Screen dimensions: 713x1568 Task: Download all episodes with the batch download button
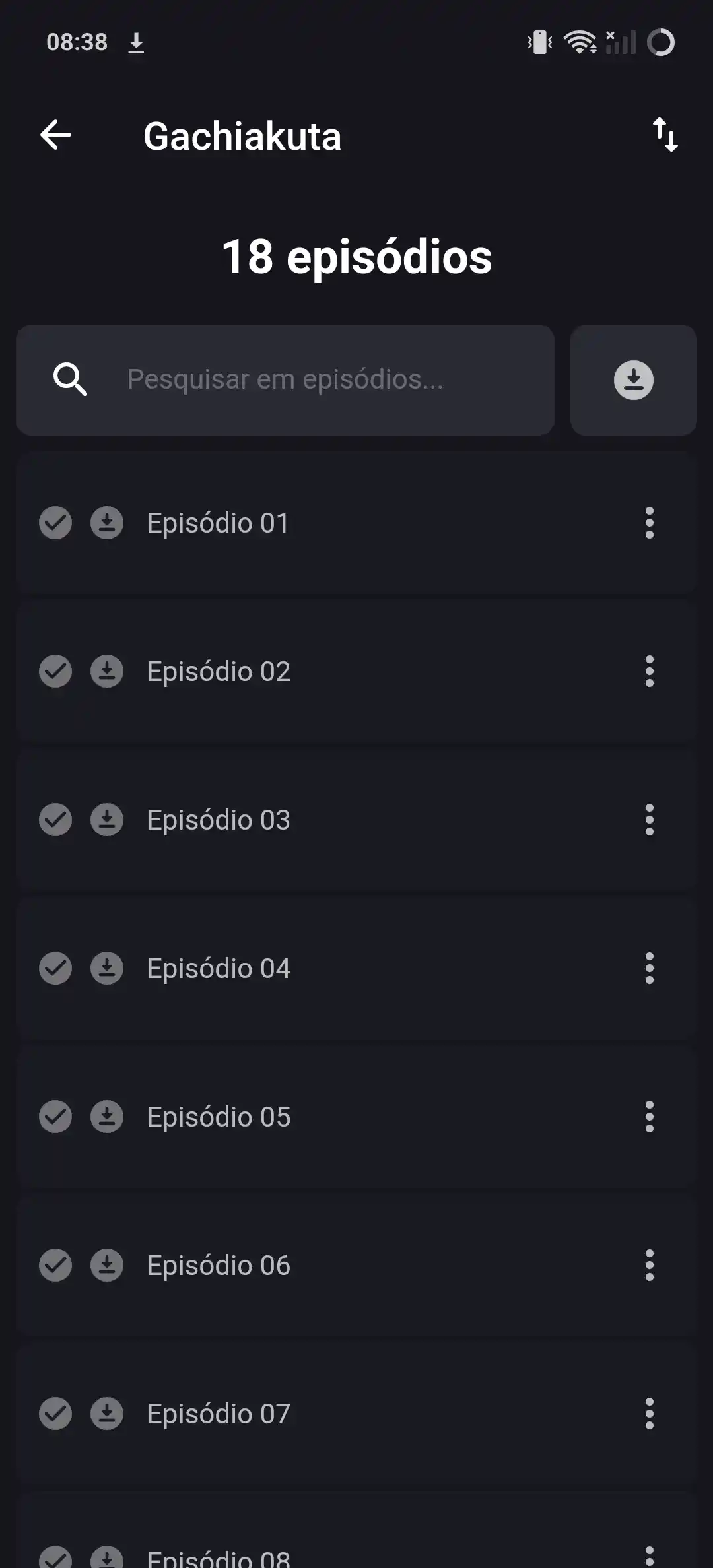(633, 380)
